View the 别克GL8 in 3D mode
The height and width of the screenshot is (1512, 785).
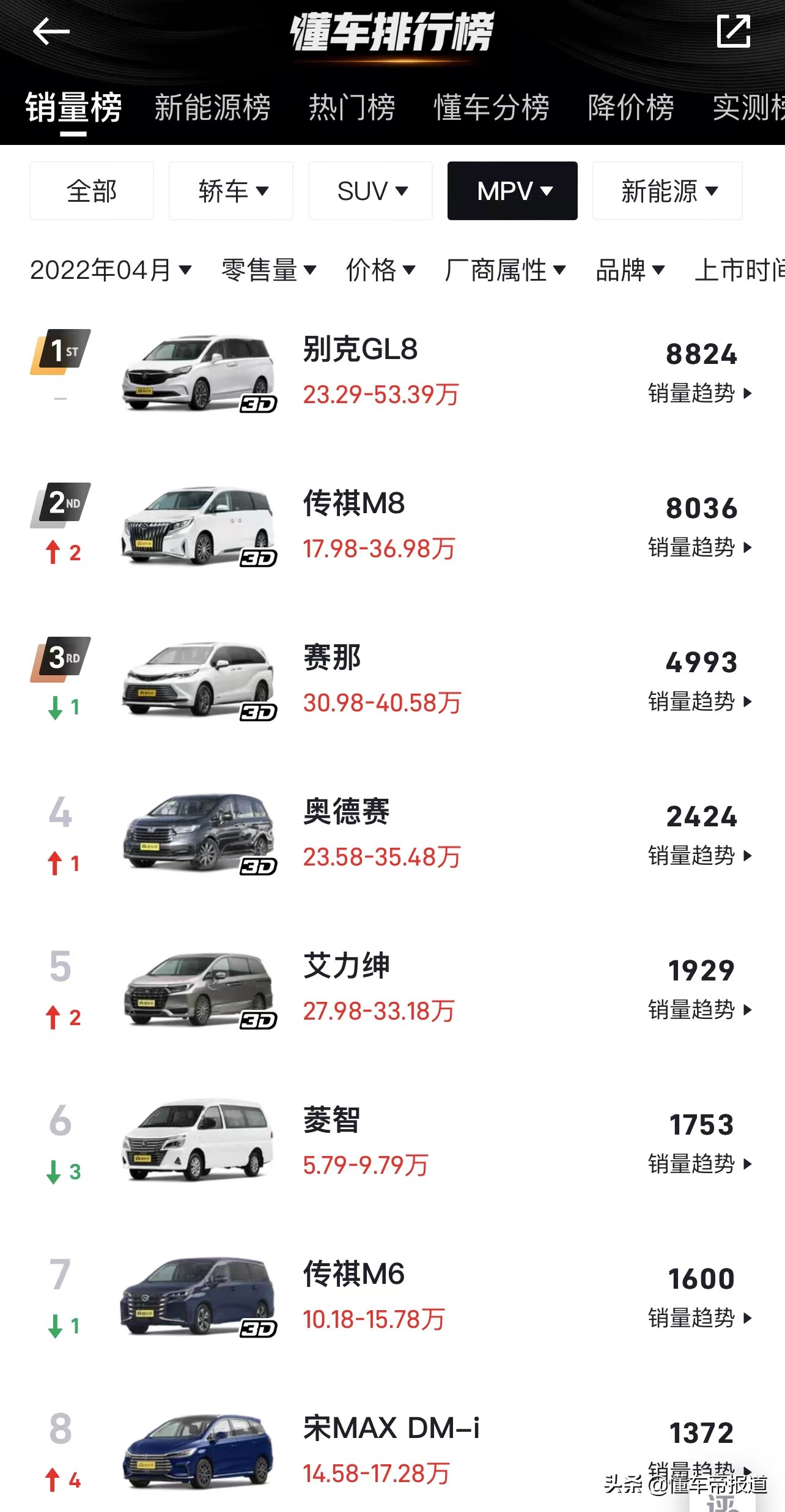259,404
